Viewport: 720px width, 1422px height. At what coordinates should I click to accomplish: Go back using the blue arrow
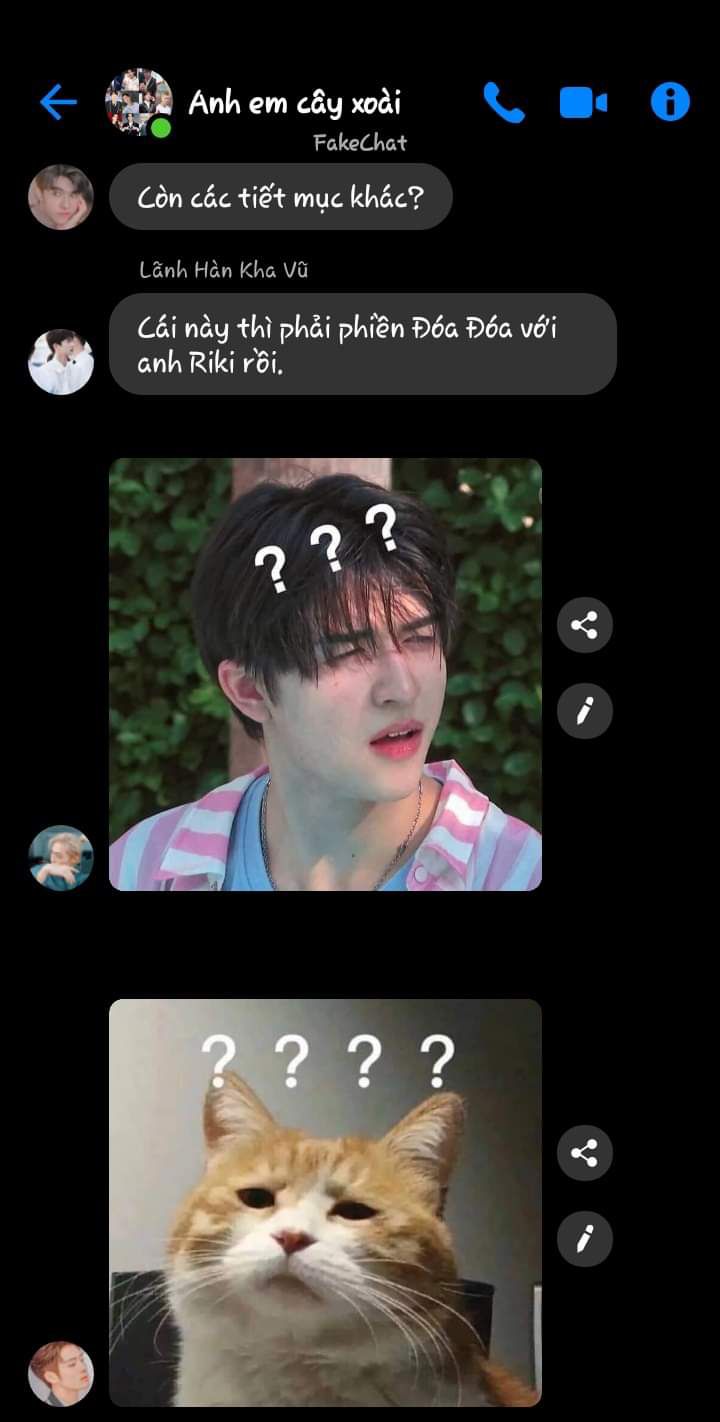tap(58, 102)
